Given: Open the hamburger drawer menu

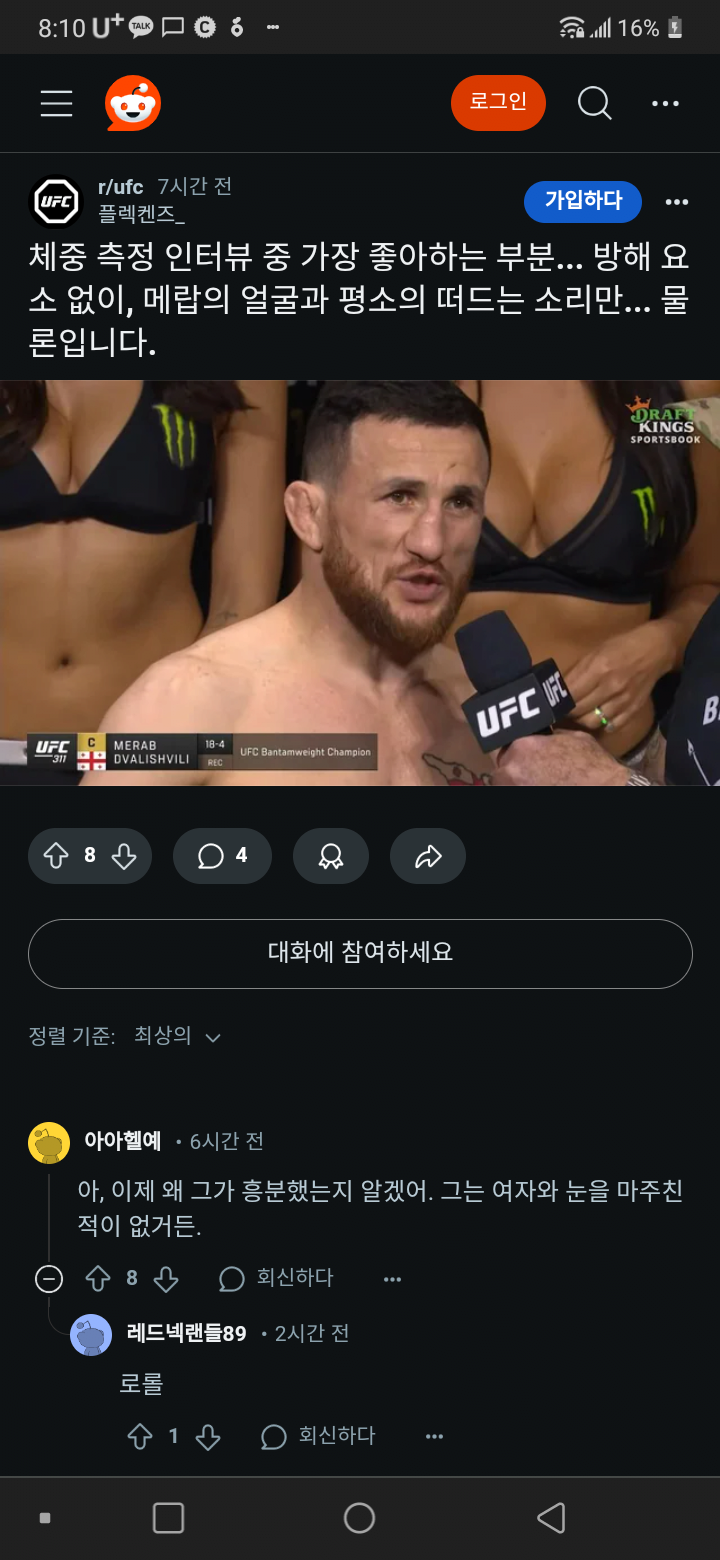Looking at the screenshot, I should tap(56, 103).
